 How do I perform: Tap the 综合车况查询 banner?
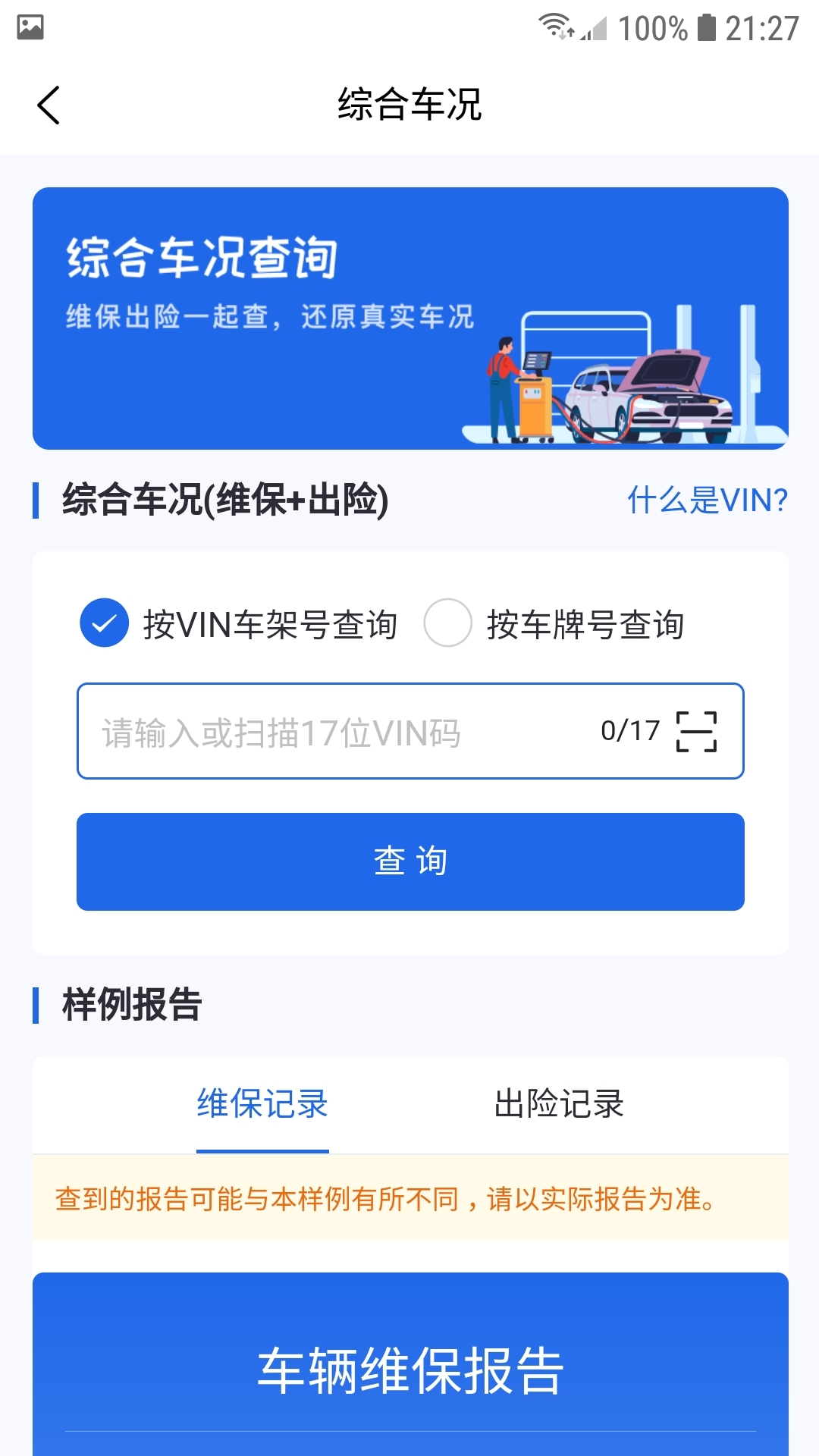[x=409, y=317]
